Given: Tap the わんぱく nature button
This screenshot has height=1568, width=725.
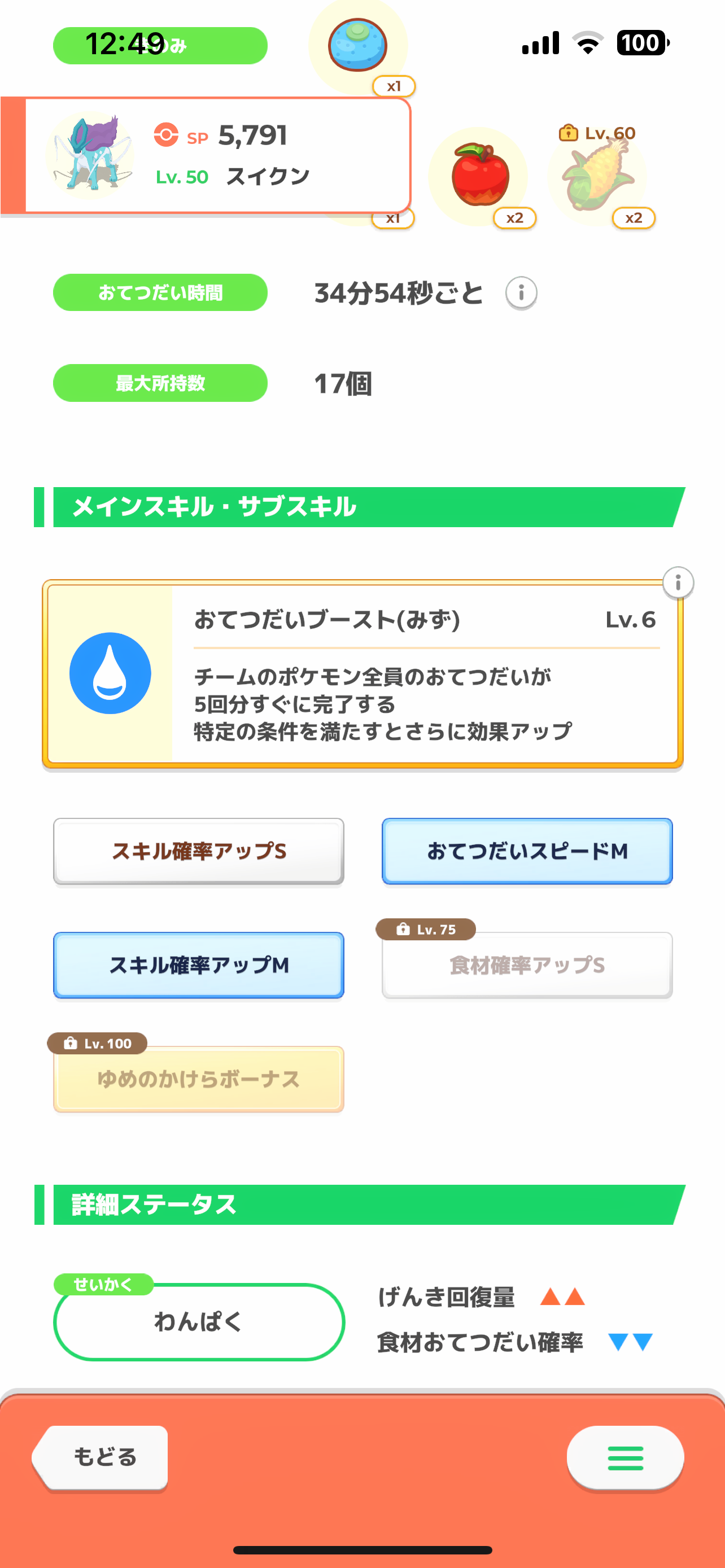Looking at the screenshot, I should [x=199, y=1321].
